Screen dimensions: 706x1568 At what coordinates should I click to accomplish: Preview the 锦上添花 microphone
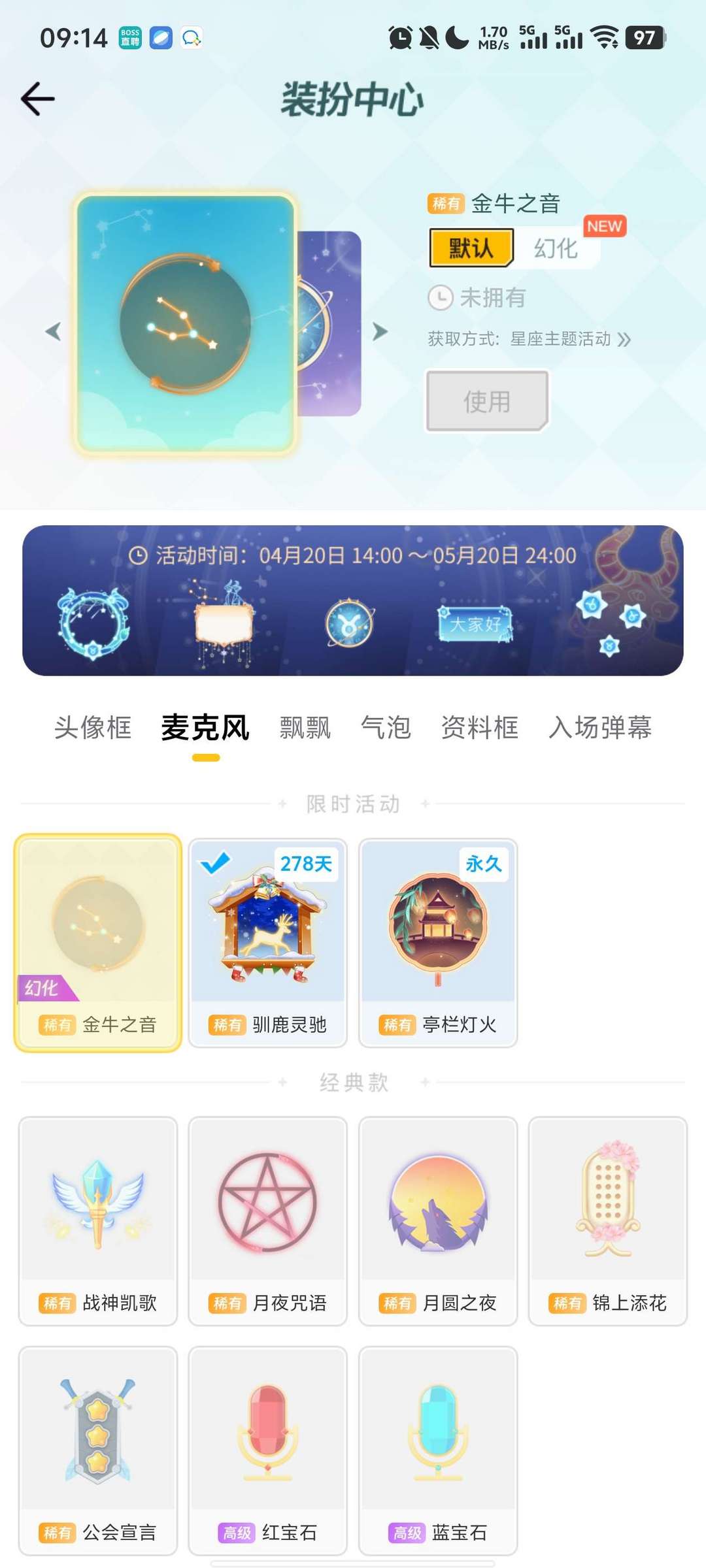click(x=608, y=1221)
